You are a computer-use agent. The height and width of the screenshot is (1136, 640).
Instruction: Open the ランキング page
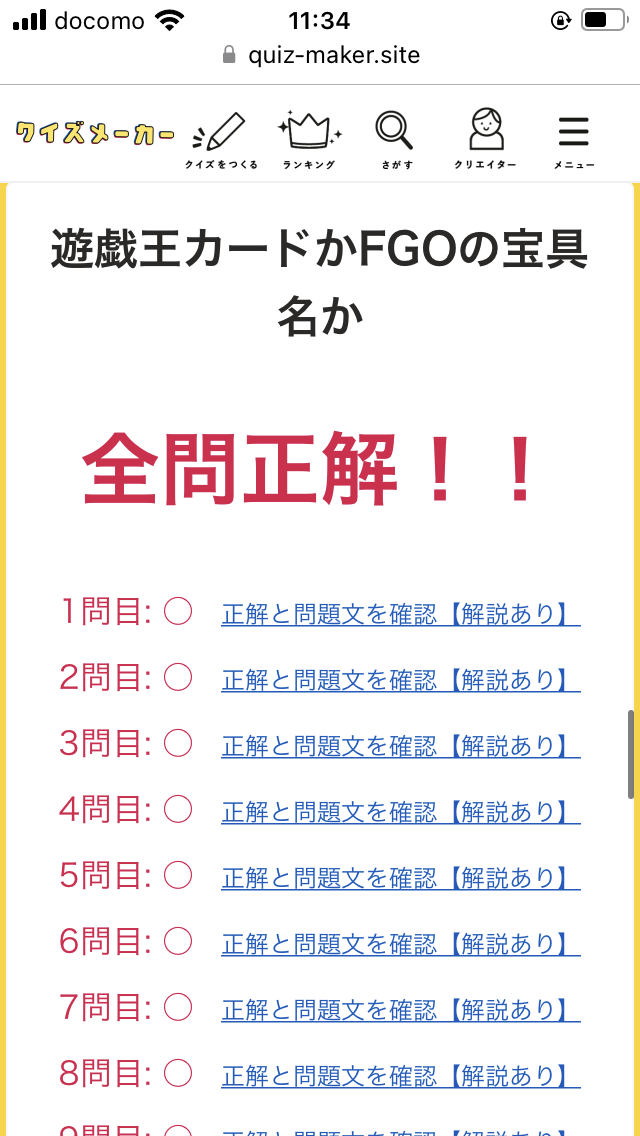309,138
